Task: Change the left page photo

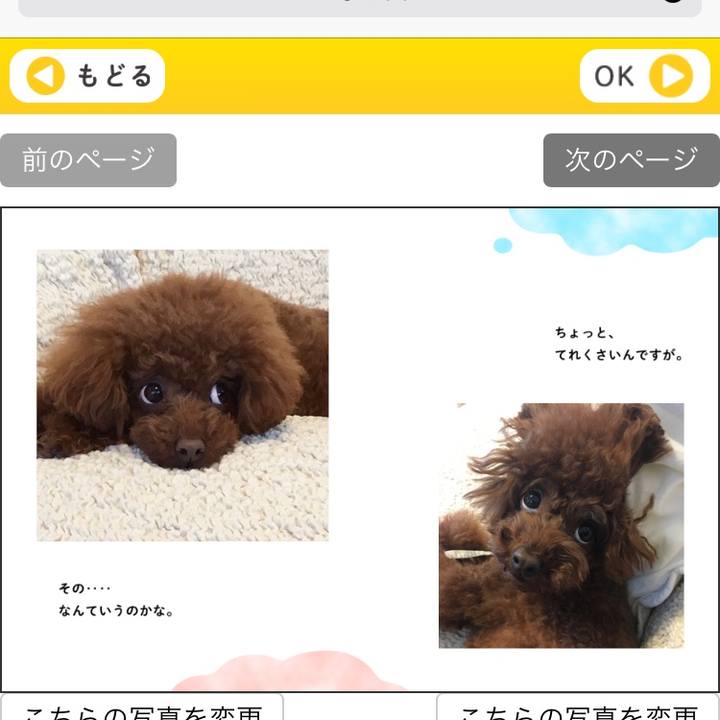Action: point(142,709)
